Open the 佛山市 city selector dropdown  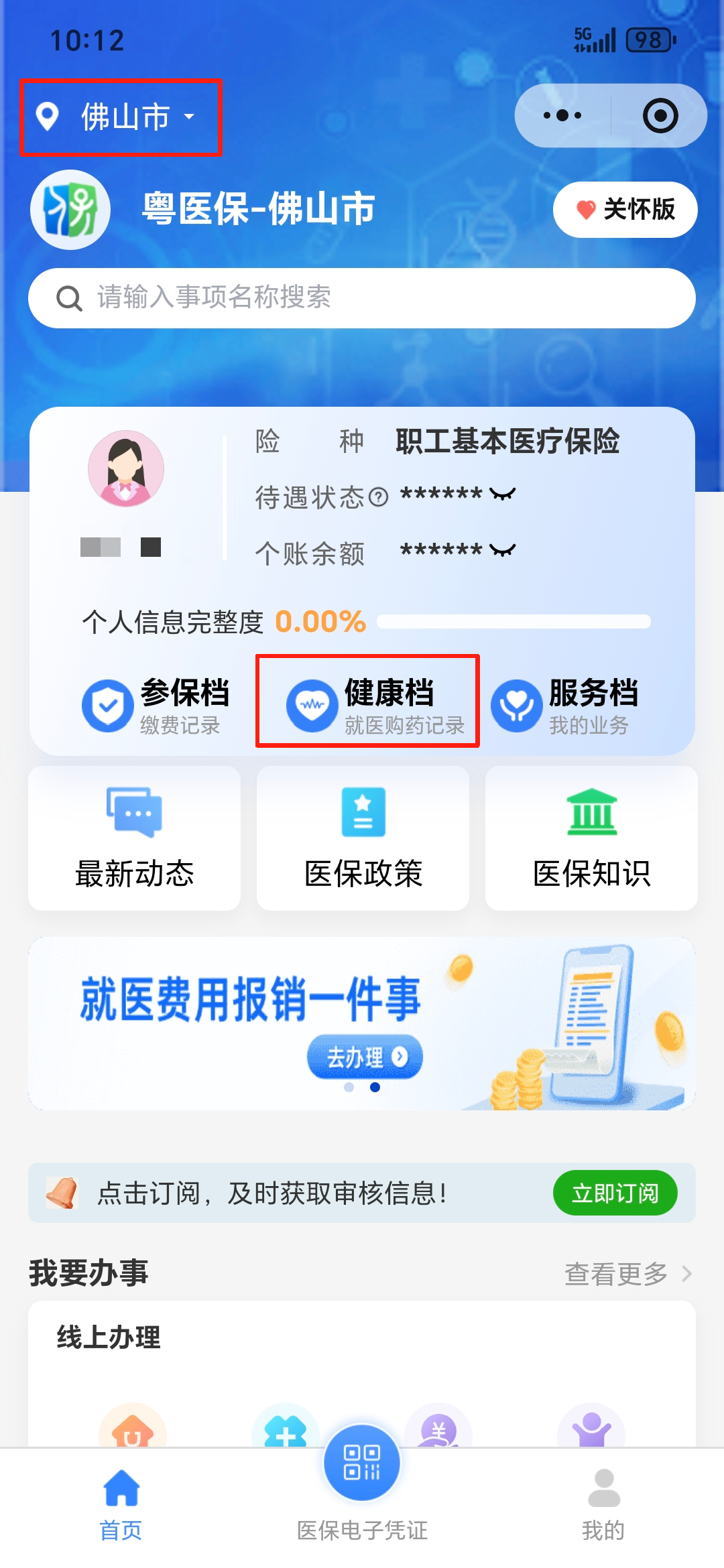point(121,117)
